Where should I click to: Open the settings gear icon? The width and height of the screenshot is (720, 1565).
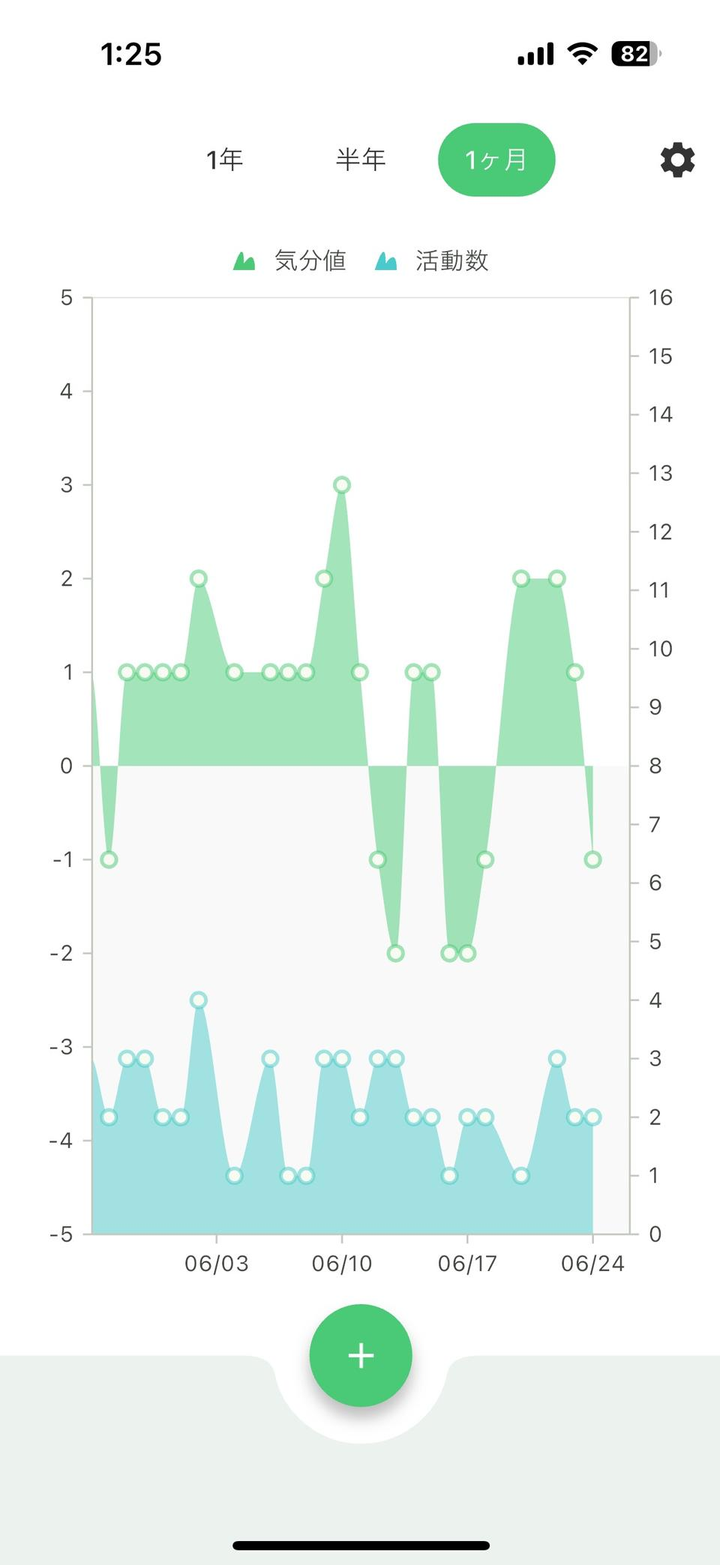(x=677, y=160)
